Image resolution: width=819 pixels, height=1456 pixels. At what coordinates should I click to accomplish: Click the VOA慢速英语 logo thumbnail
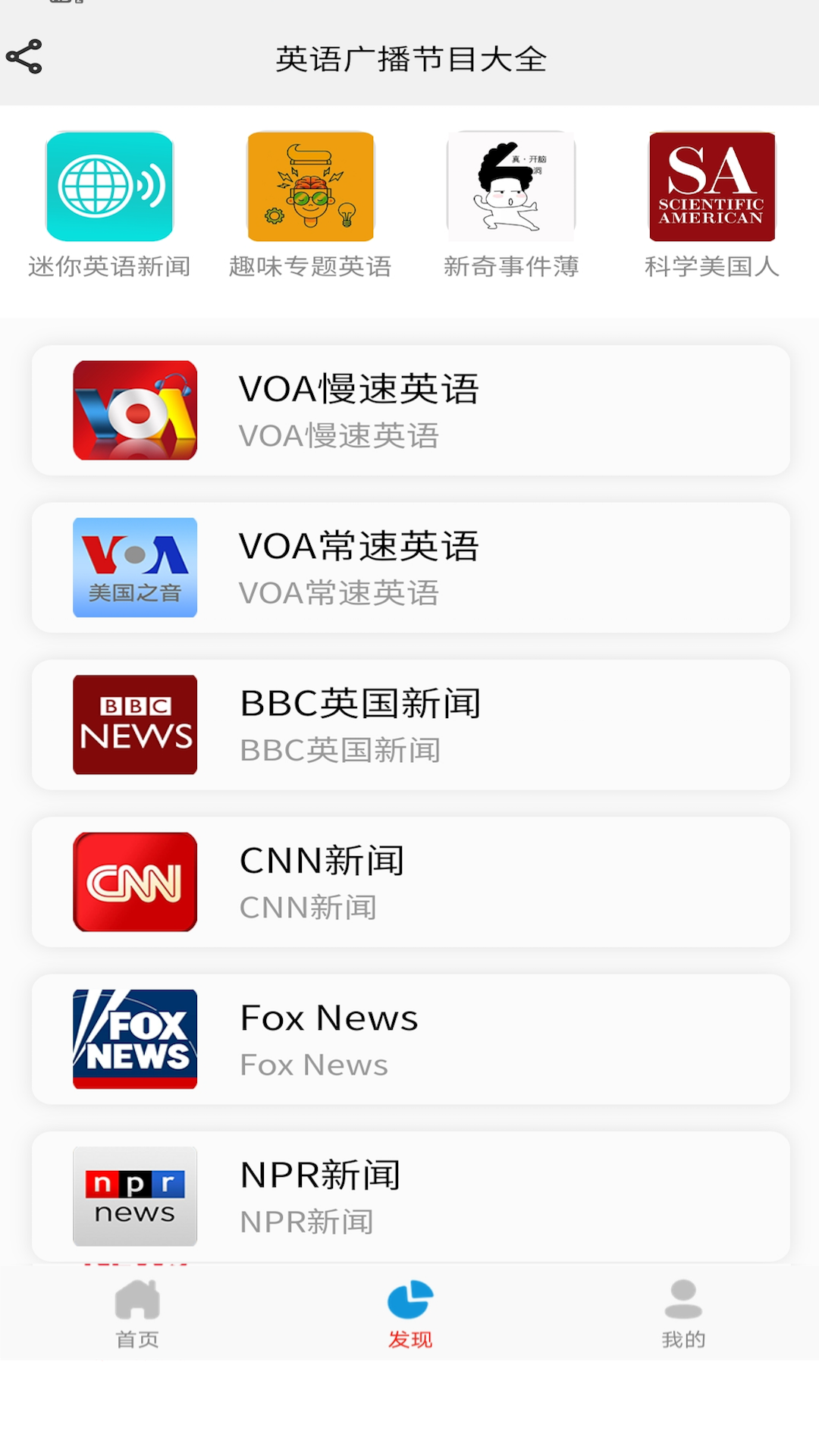coord(134,410)
